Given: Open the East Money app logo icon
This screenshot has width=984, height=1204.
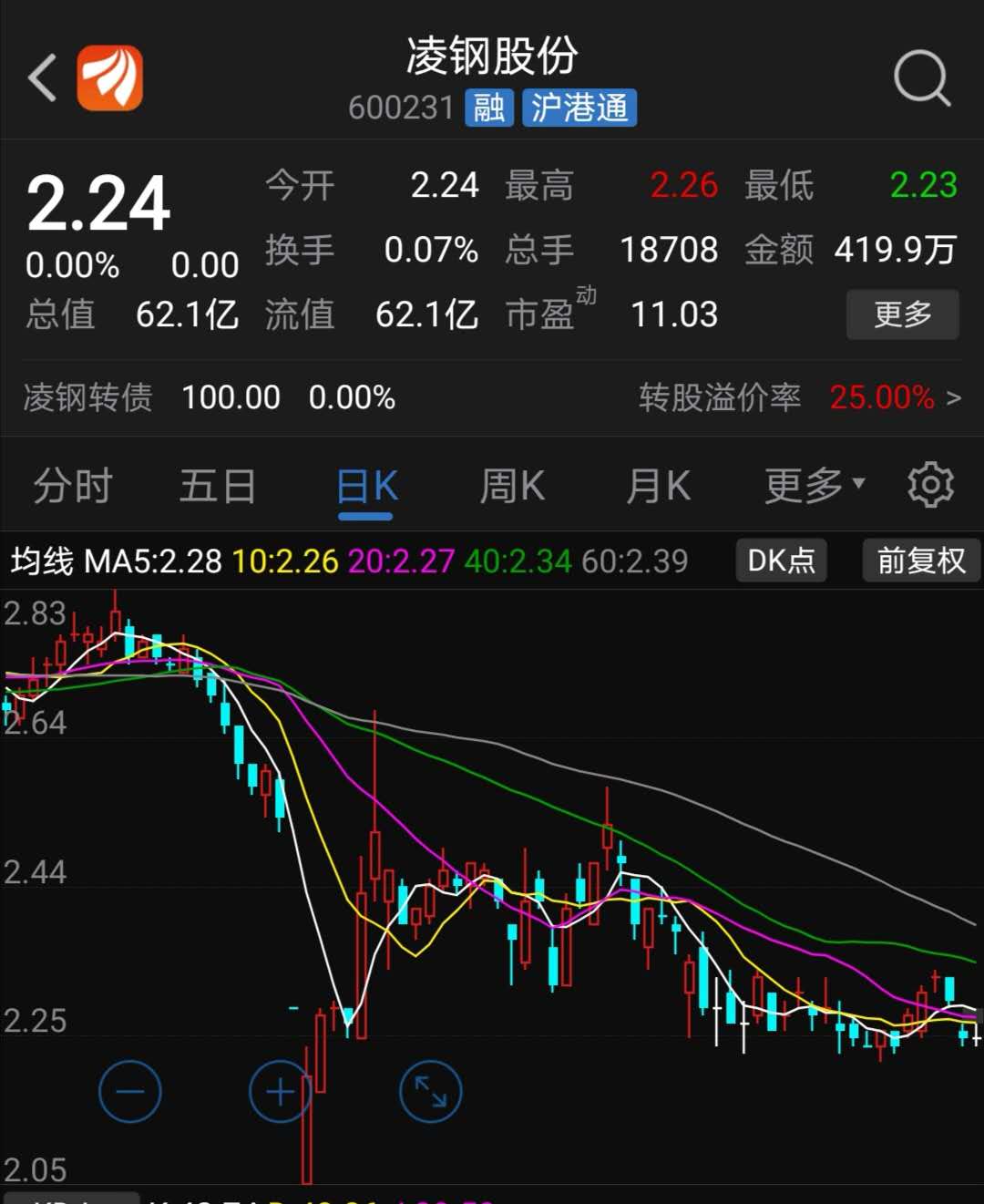Looking at the screenshot, I should tap(108, 77).
